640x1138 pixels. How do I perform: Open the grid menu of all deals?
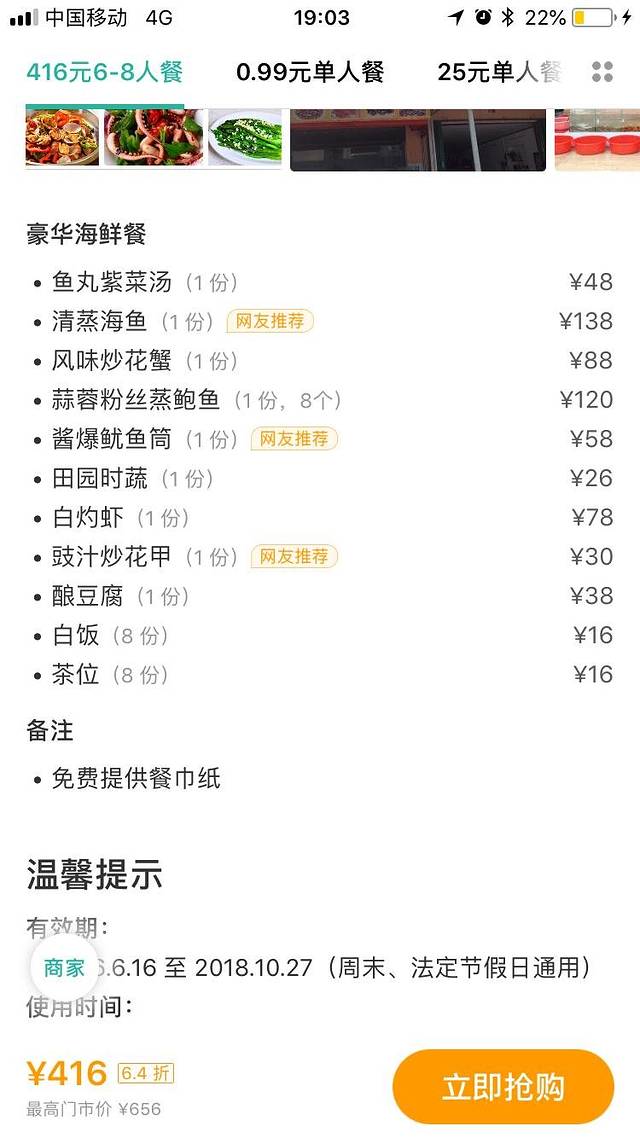pos(602,72)
